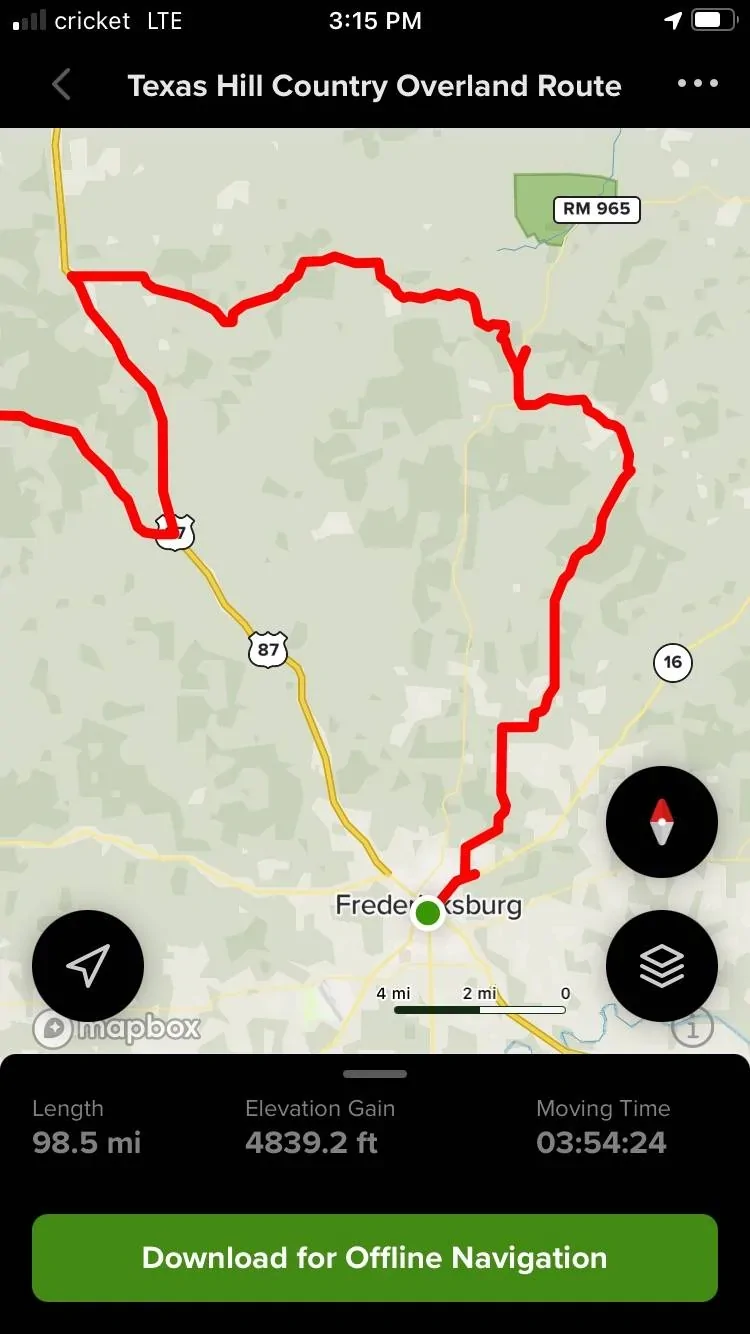The image size is (750, 1334).
Task: Center map on my current location
Action: click(88, 965)
